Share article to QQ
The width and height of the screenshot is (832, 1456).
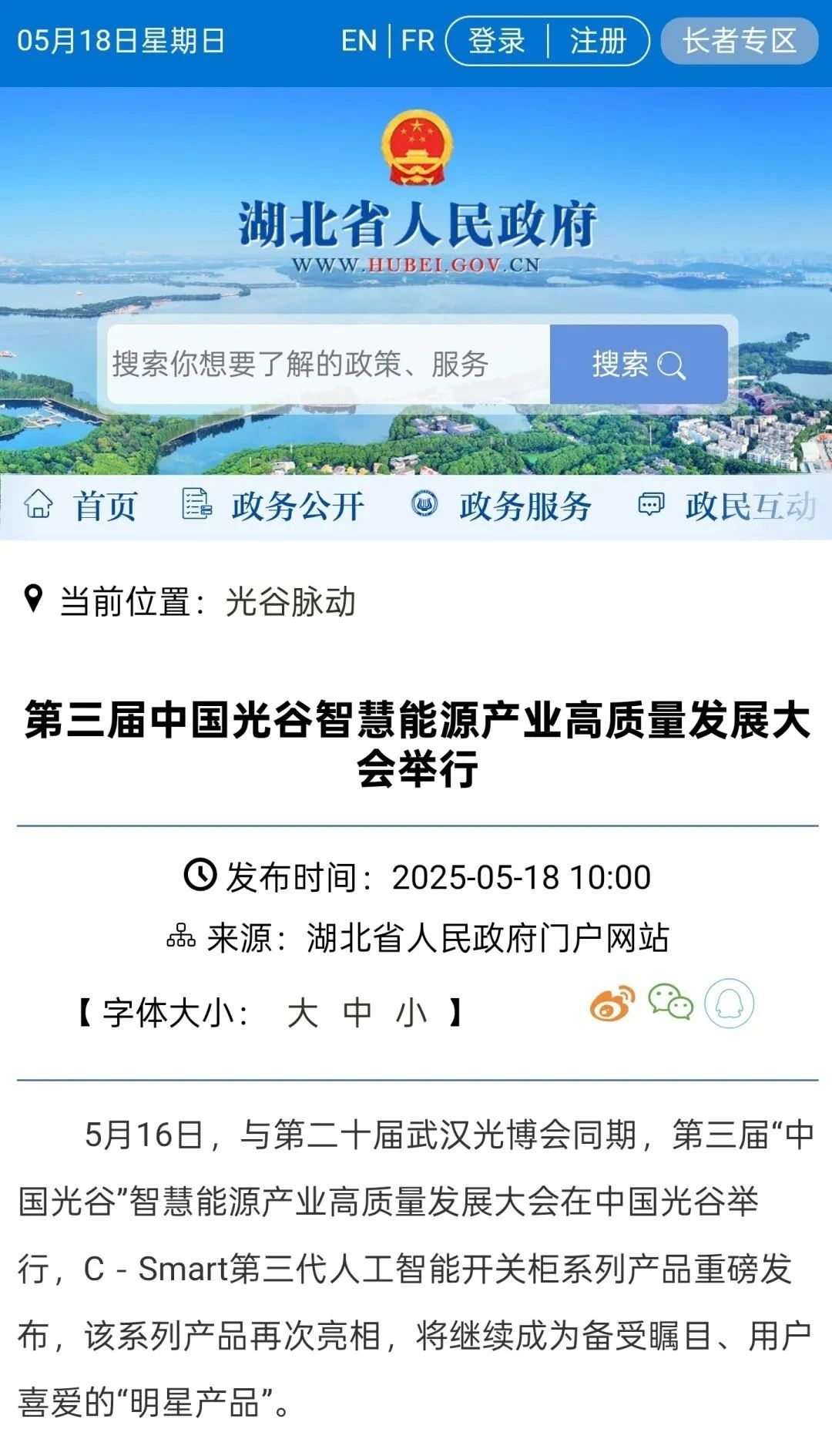729,1004
